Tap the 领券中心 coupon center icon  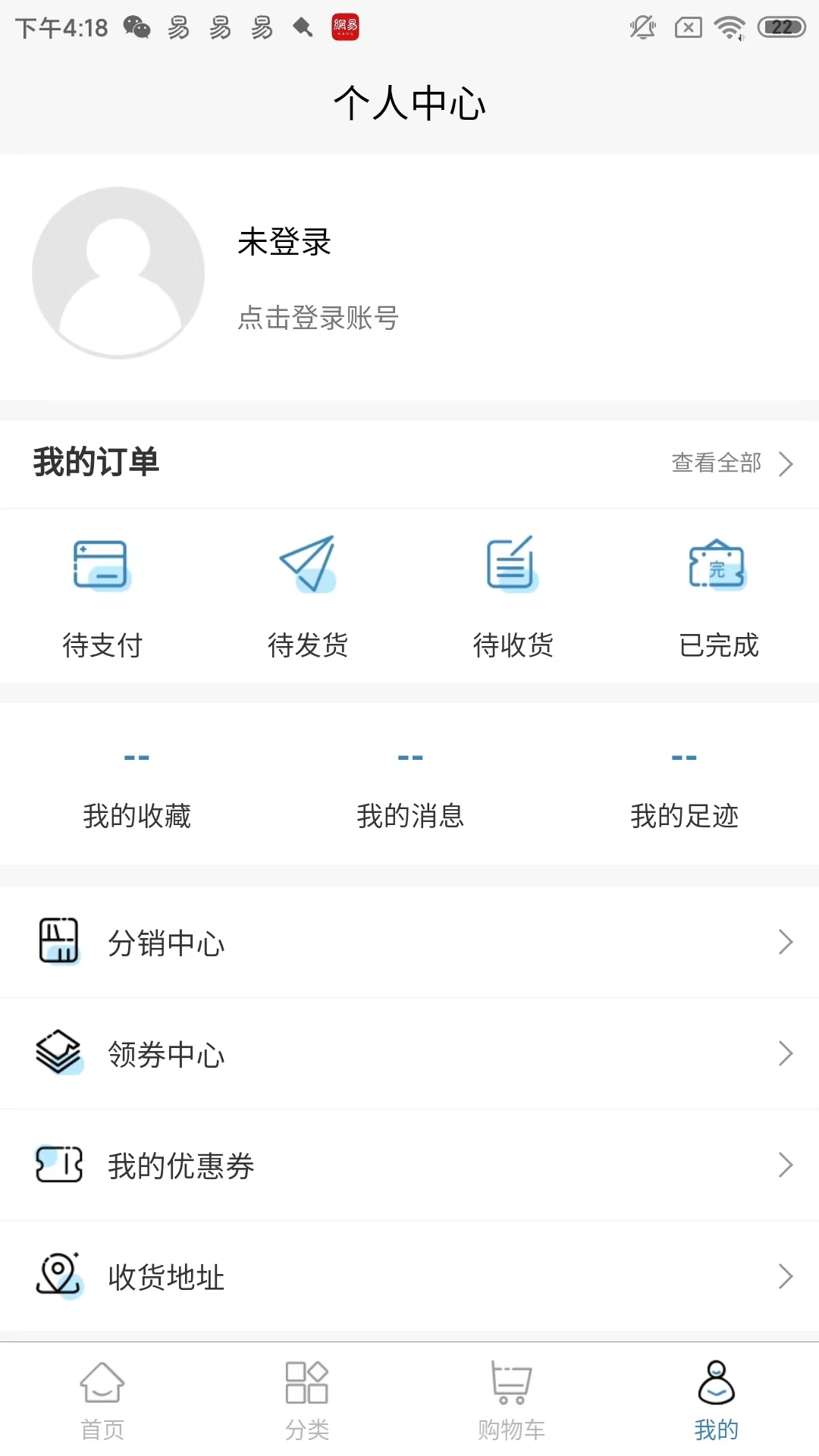(59, 1053)
